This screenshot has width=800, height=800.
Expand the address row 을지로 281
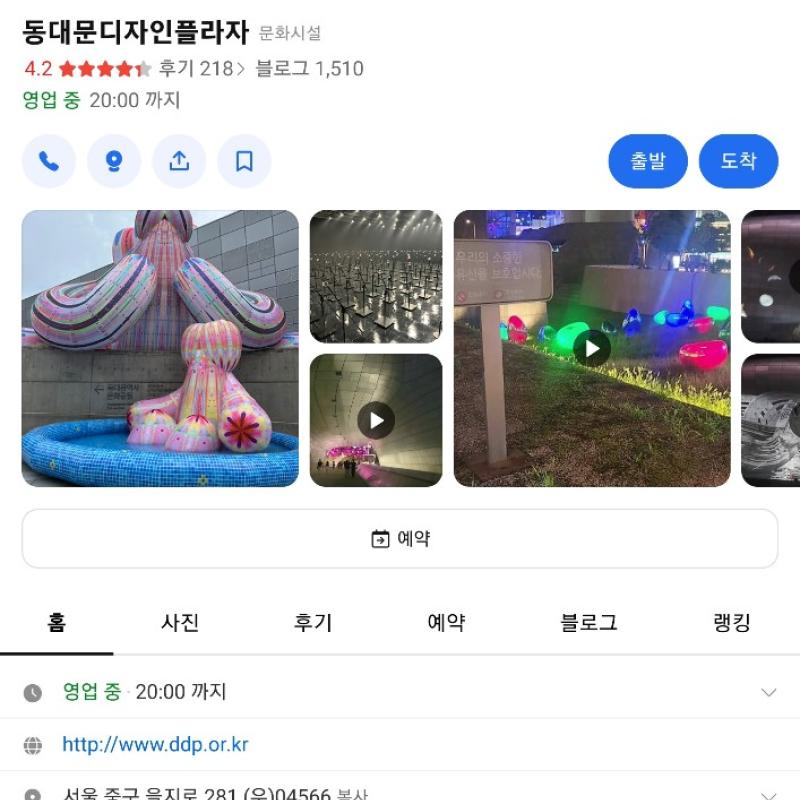click(x=768, y=795)
